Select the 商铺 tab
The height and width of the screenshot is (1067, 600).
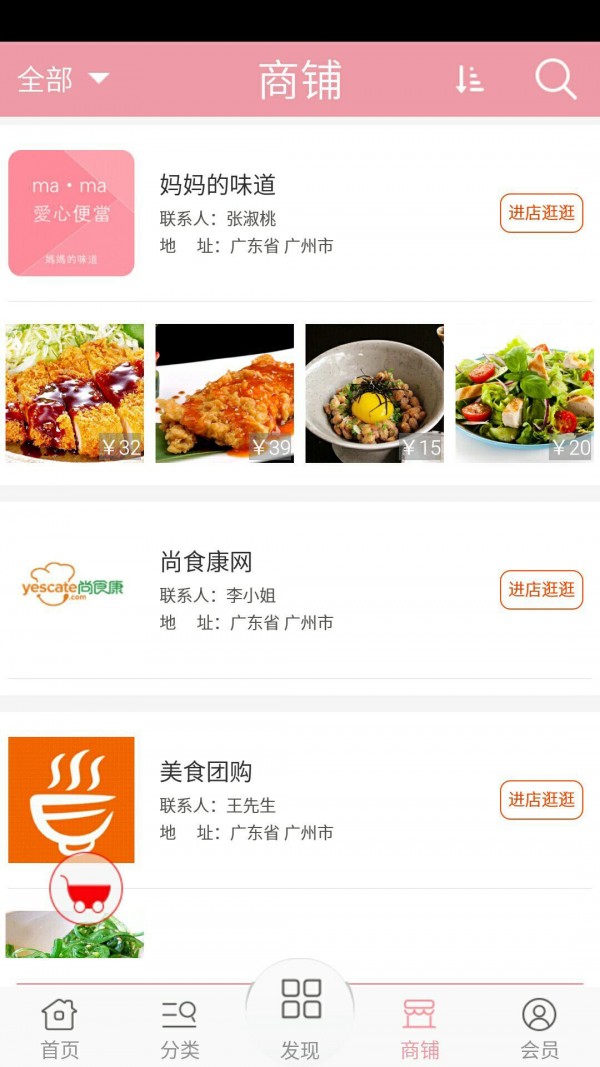(420, 1029)
